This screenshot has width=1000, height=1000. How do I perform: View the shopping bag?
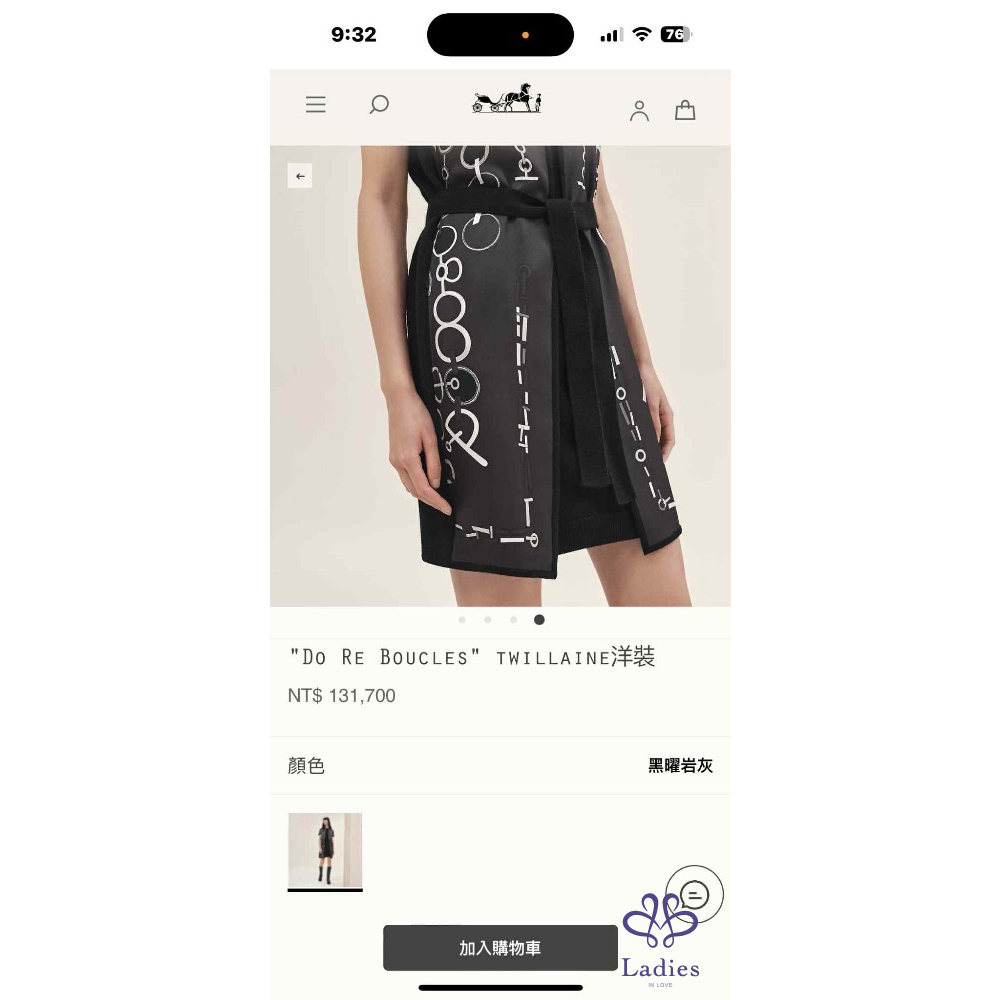685,110
